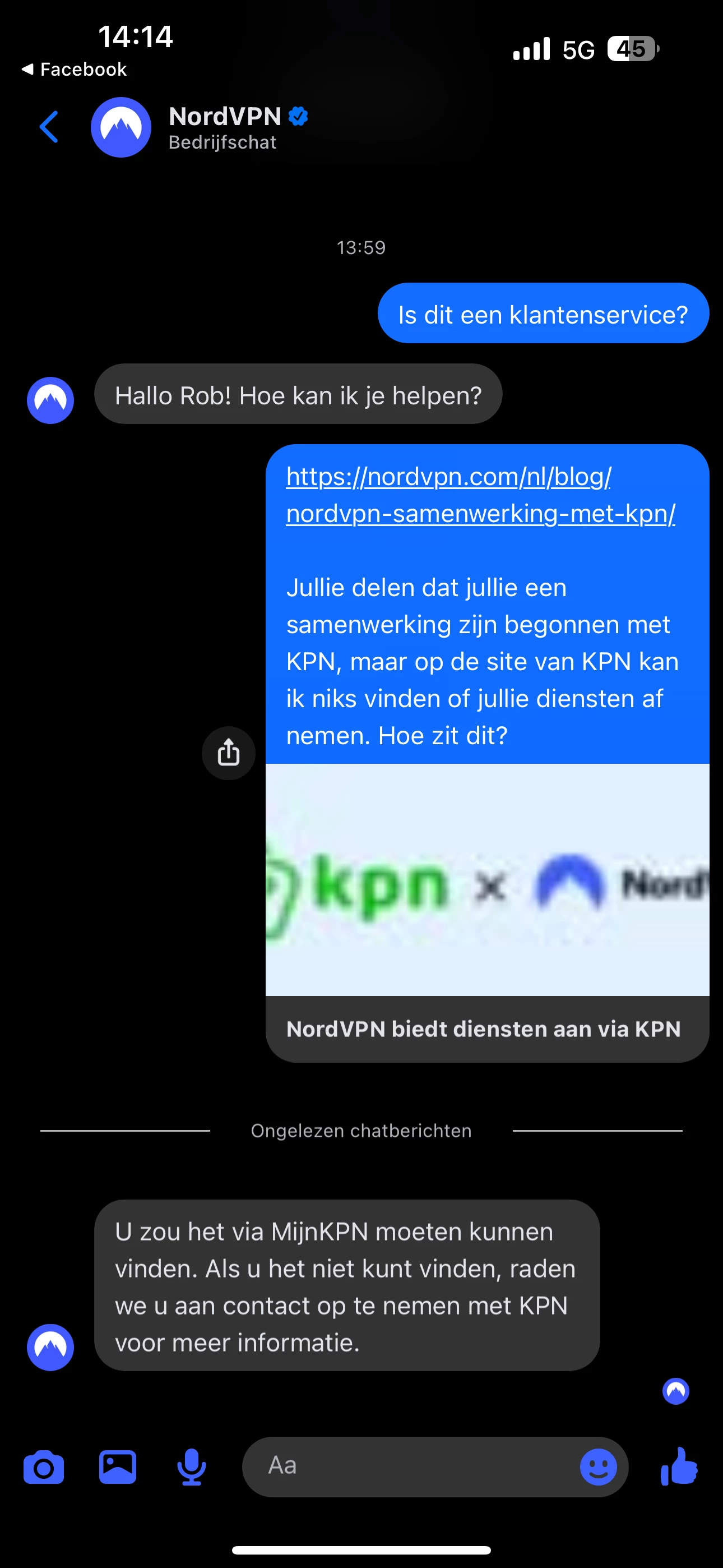
Task: Share the KPN link message
Action: coord(228,753)
